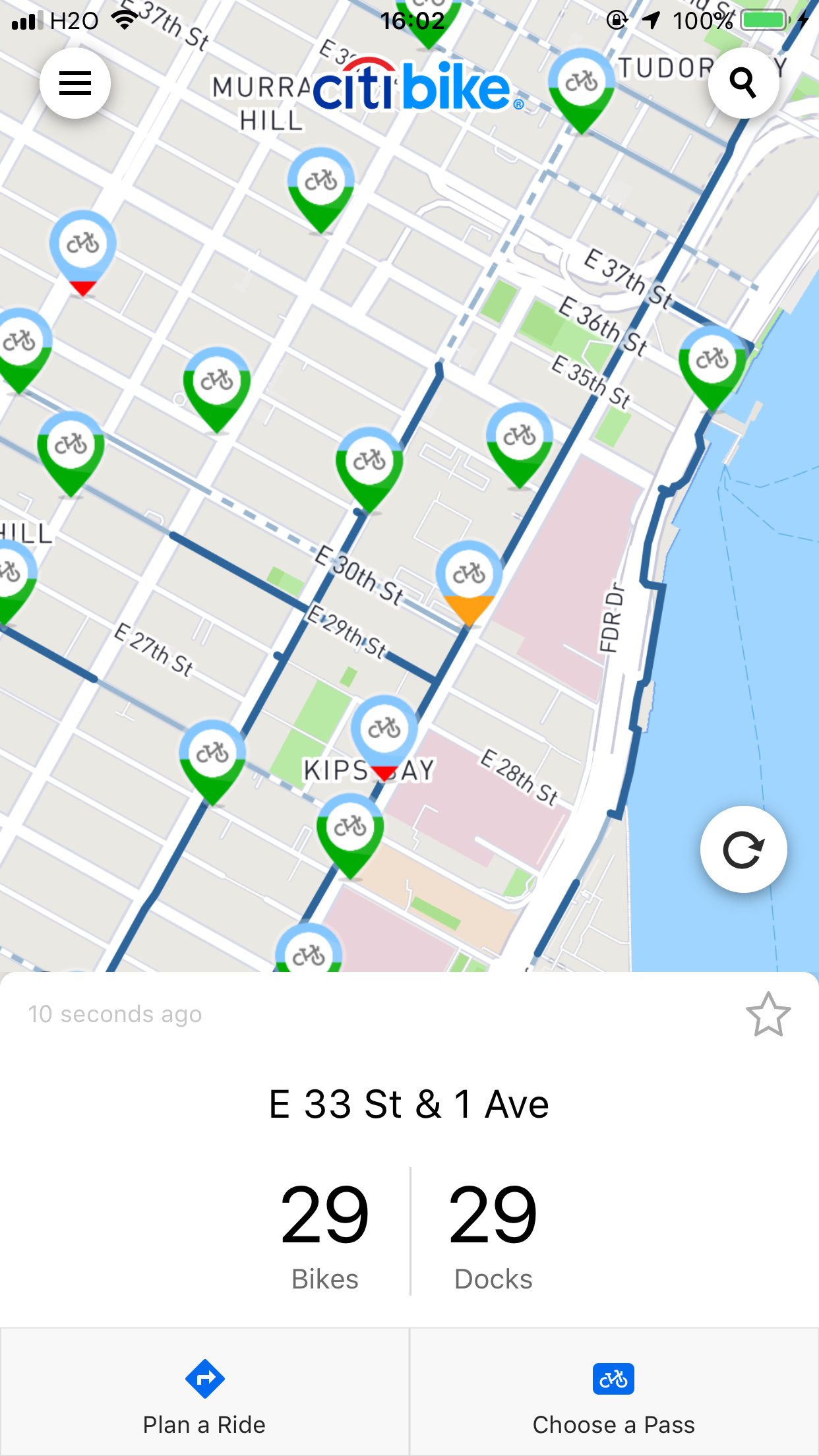Select the orange station pin on the map
This screenshot has height=1456, width=819.
469,582
